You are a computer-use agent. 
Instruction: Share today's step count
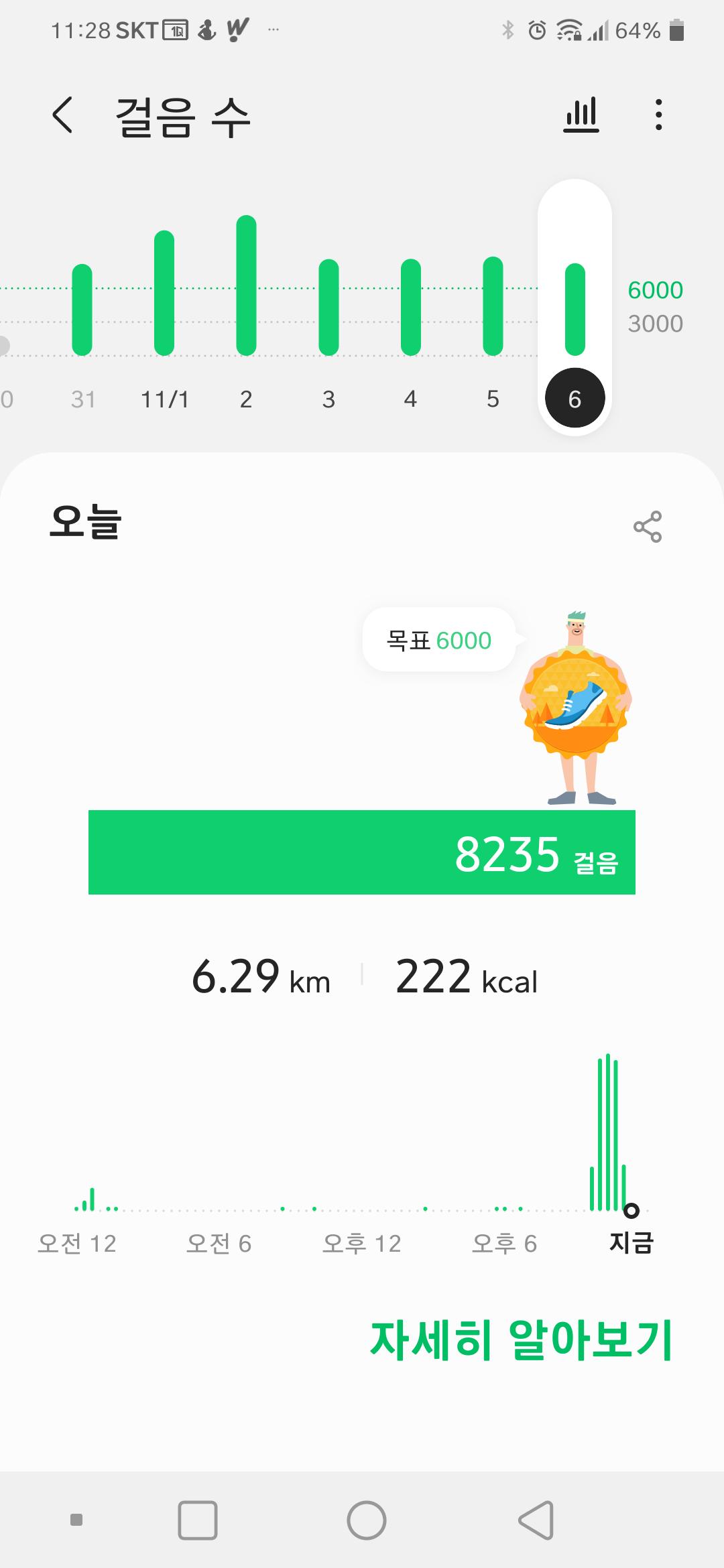pos(648,527)
